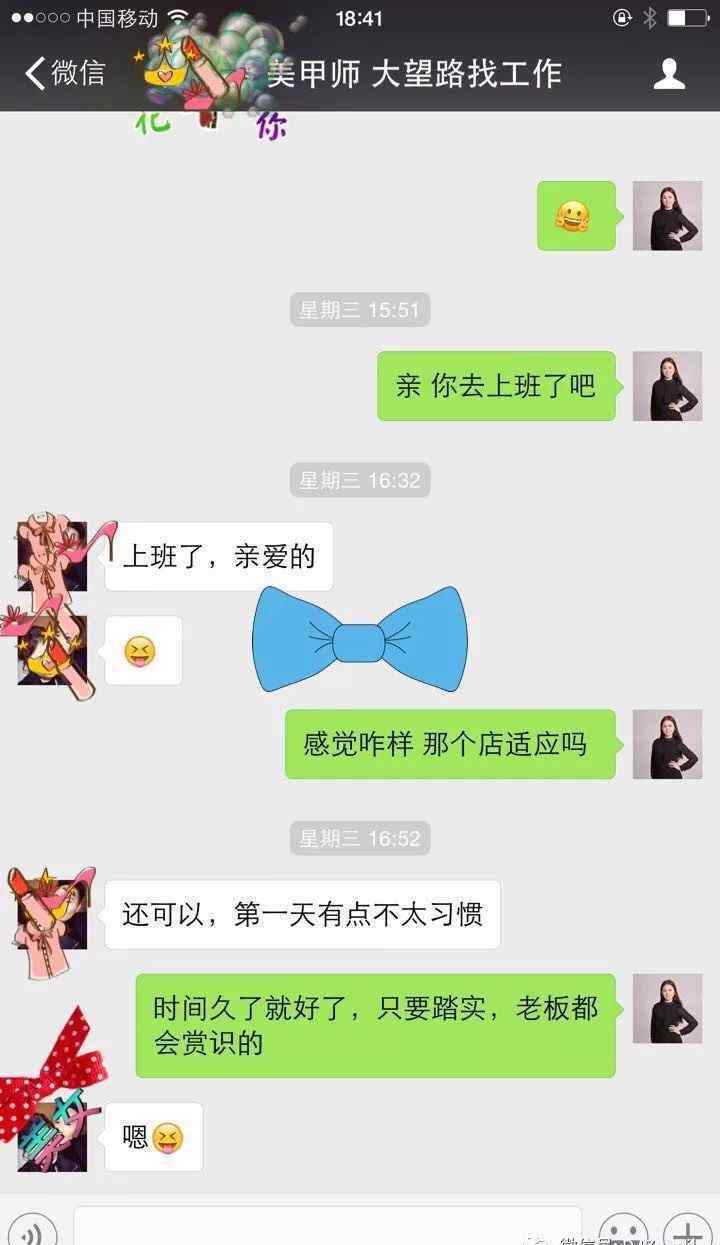This screenshot has height=1245, width=720.
Task: Tap the avatar next to 亲 你去上班了吧
Action: click(x=667, y=386)
